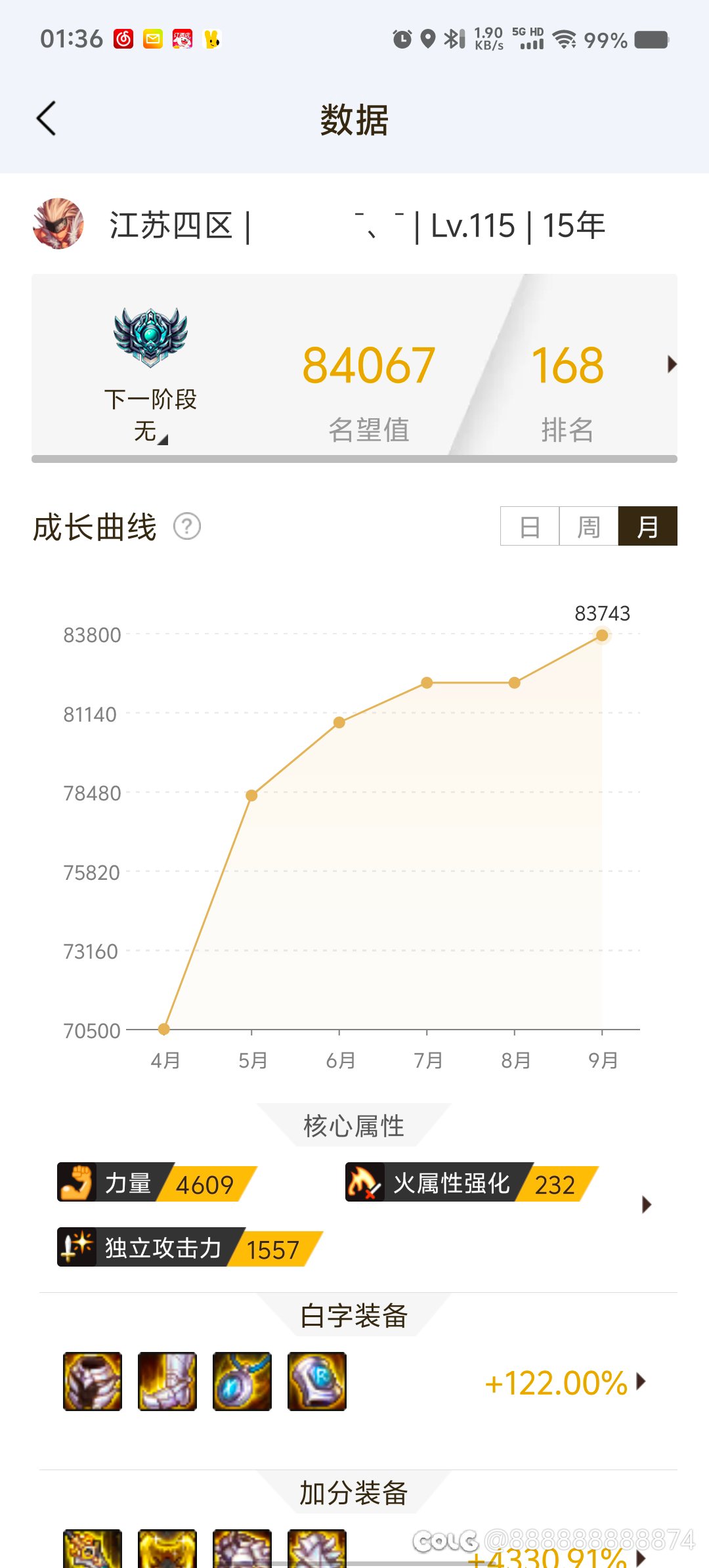This screenshot has height=1568, width=709.
Task: Tap the 5月 data point on chart
Action: point(251,795)
